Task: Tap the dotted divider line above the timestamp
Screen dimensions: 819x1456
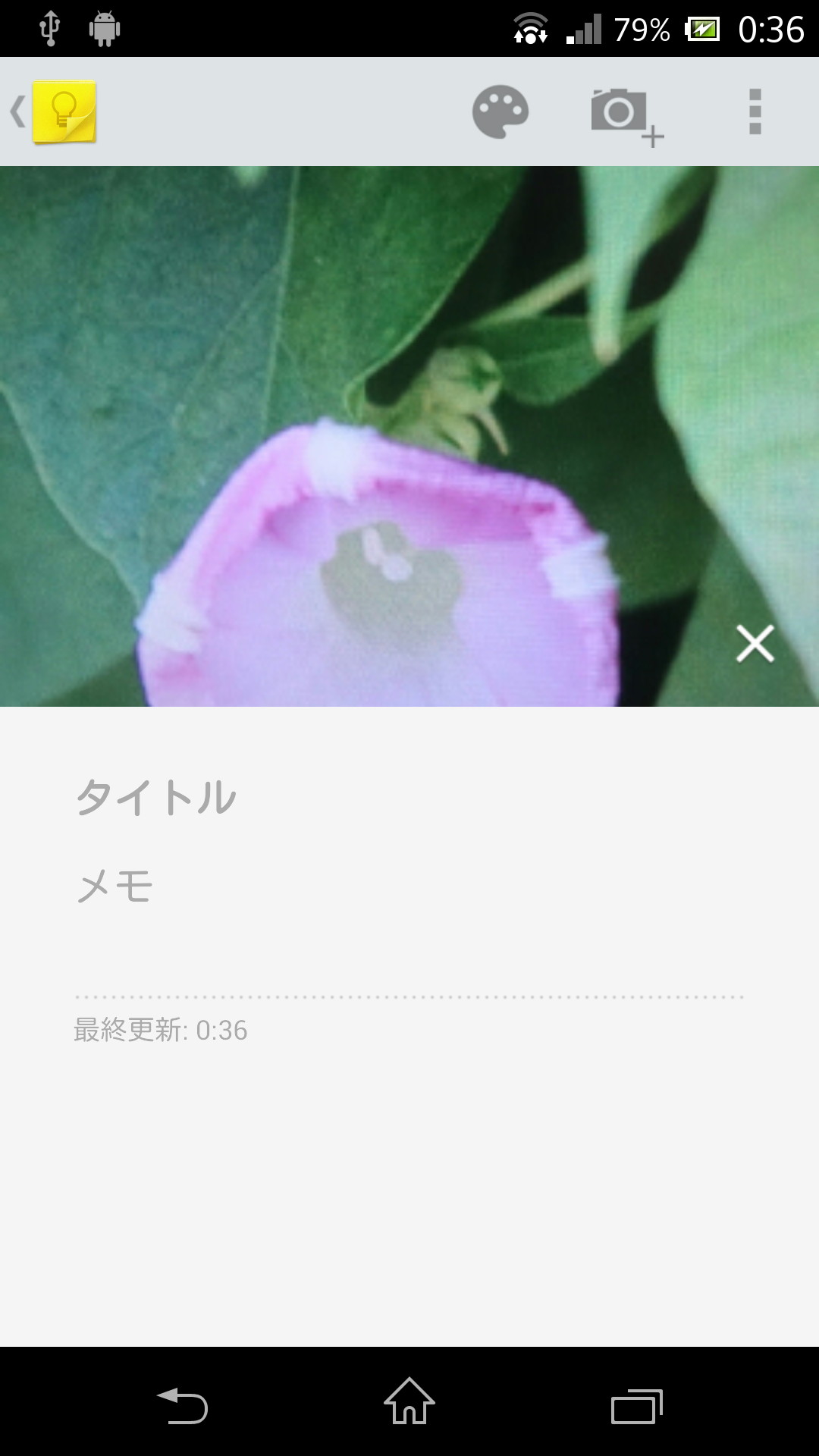Action: (409, 996)
